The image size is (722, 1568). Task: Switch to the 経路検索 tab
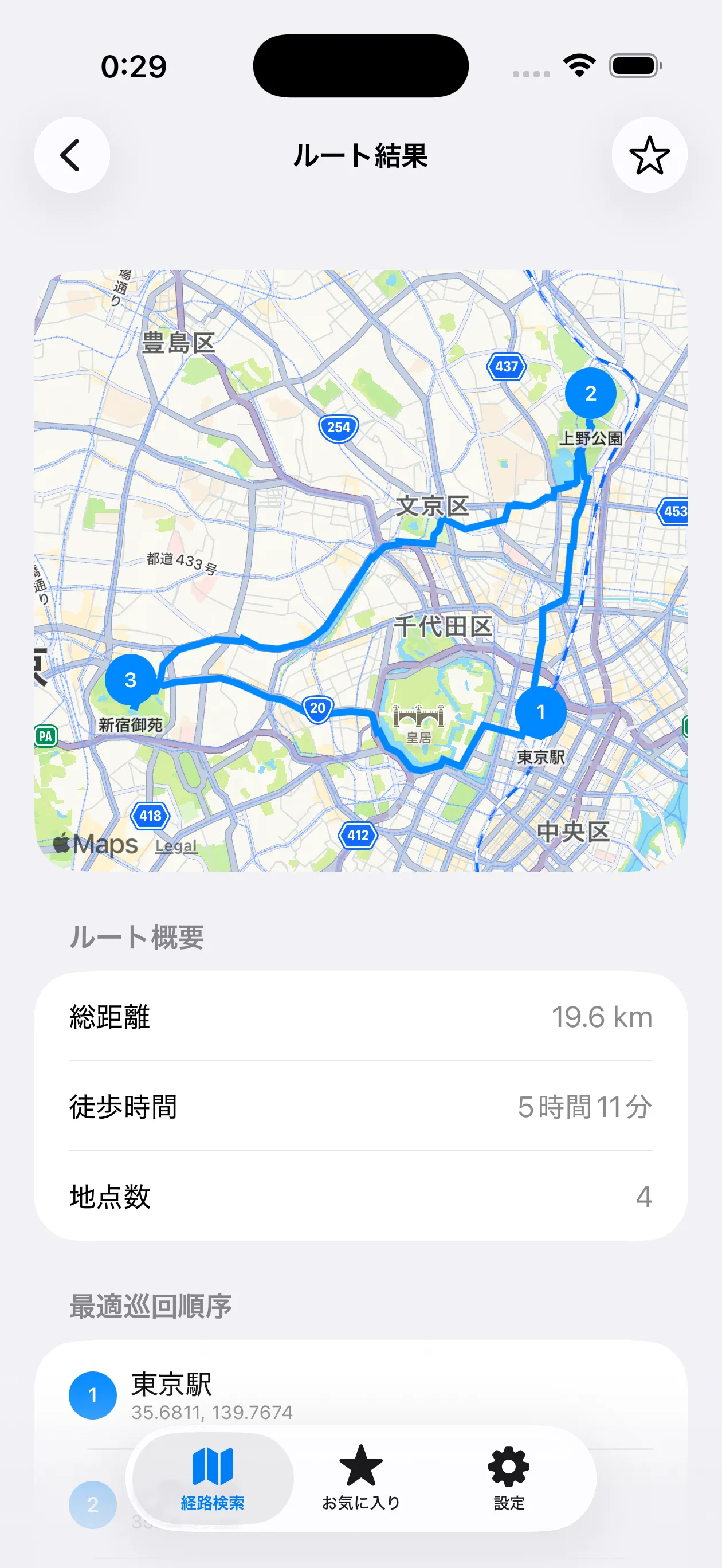213,1478
